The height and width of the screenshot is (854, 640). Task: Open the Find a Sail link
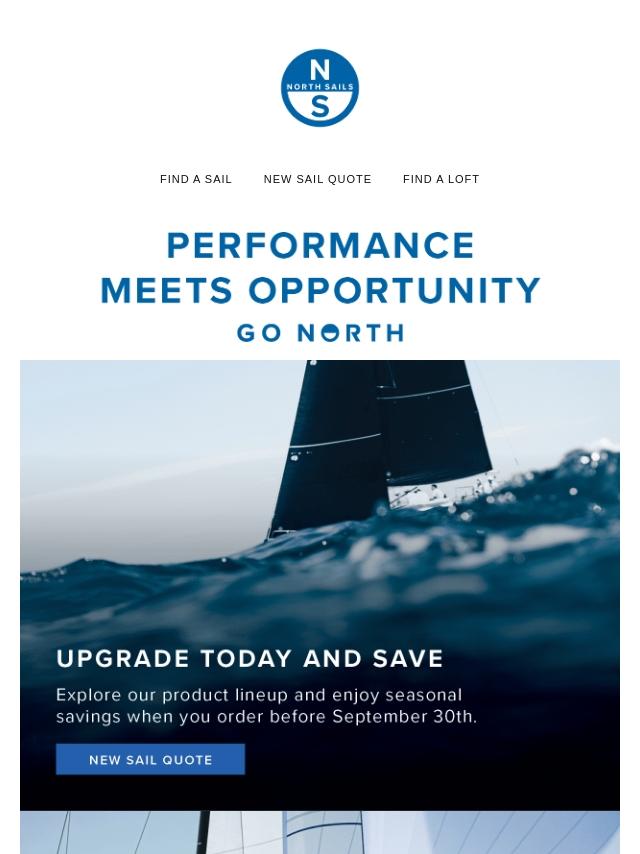(x=196, y=179)
